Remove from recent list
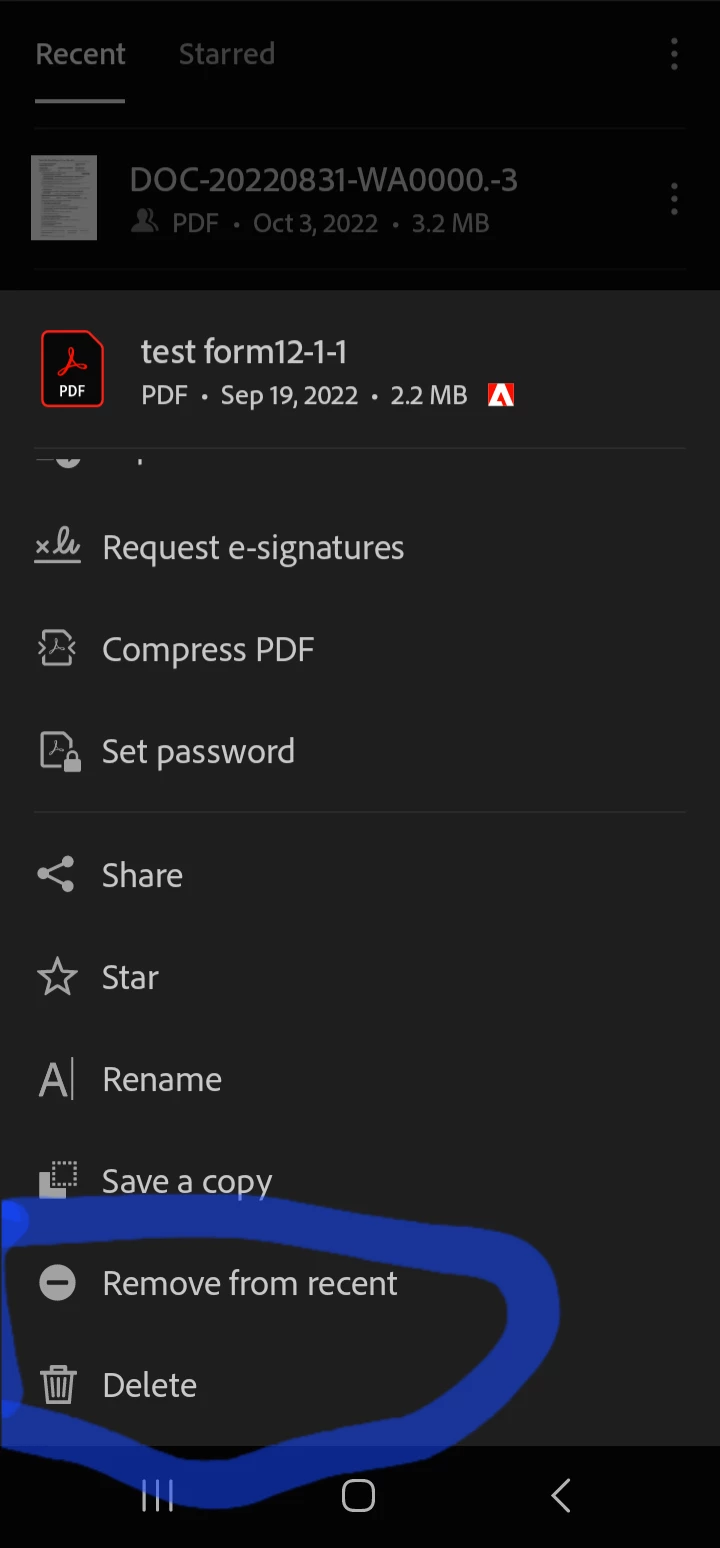Viewport: 720px width, 1548px height. point(249,1283)
